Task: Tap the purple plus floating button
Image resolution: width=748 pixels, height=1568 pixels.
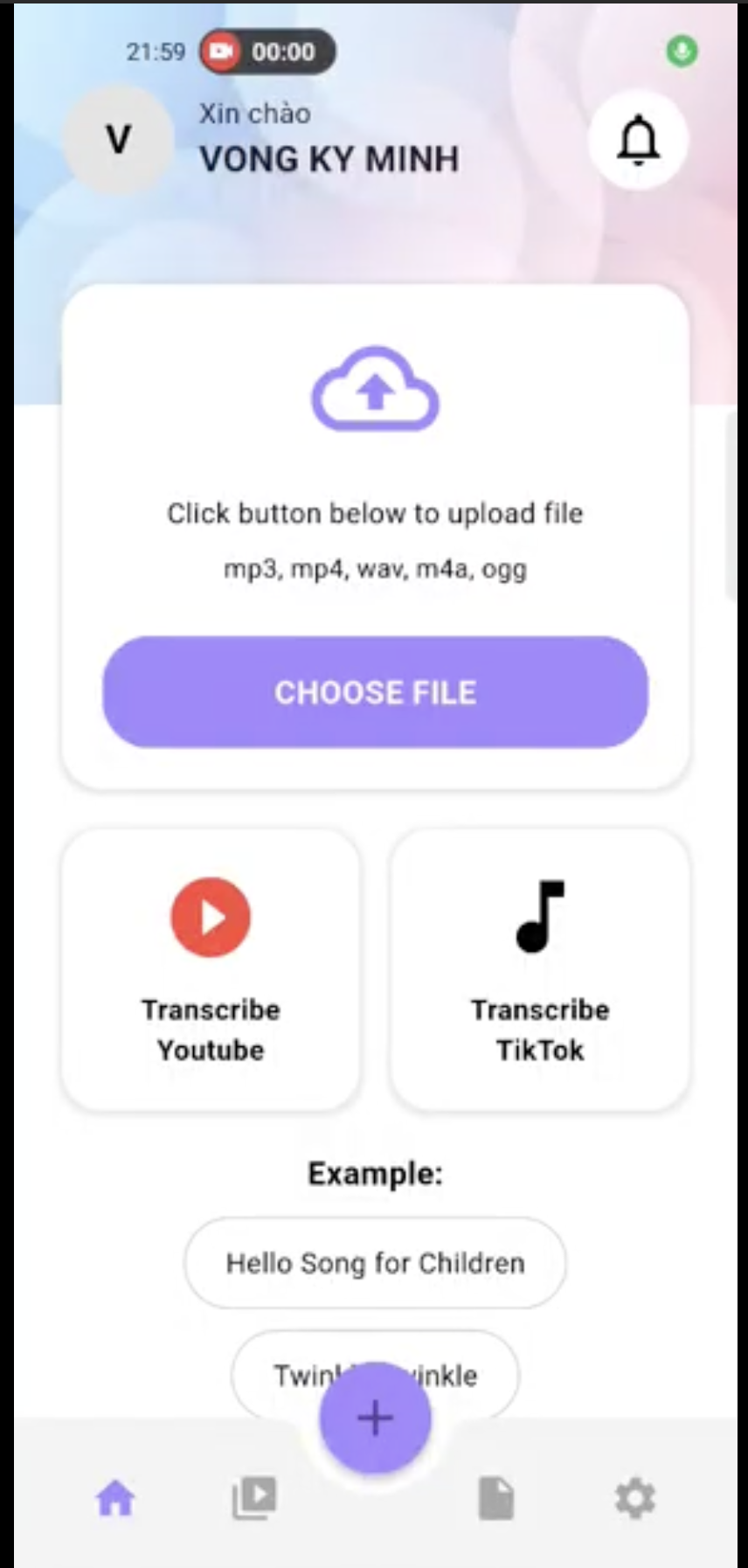Action: pyautogui.click(x=375, y=1418)
